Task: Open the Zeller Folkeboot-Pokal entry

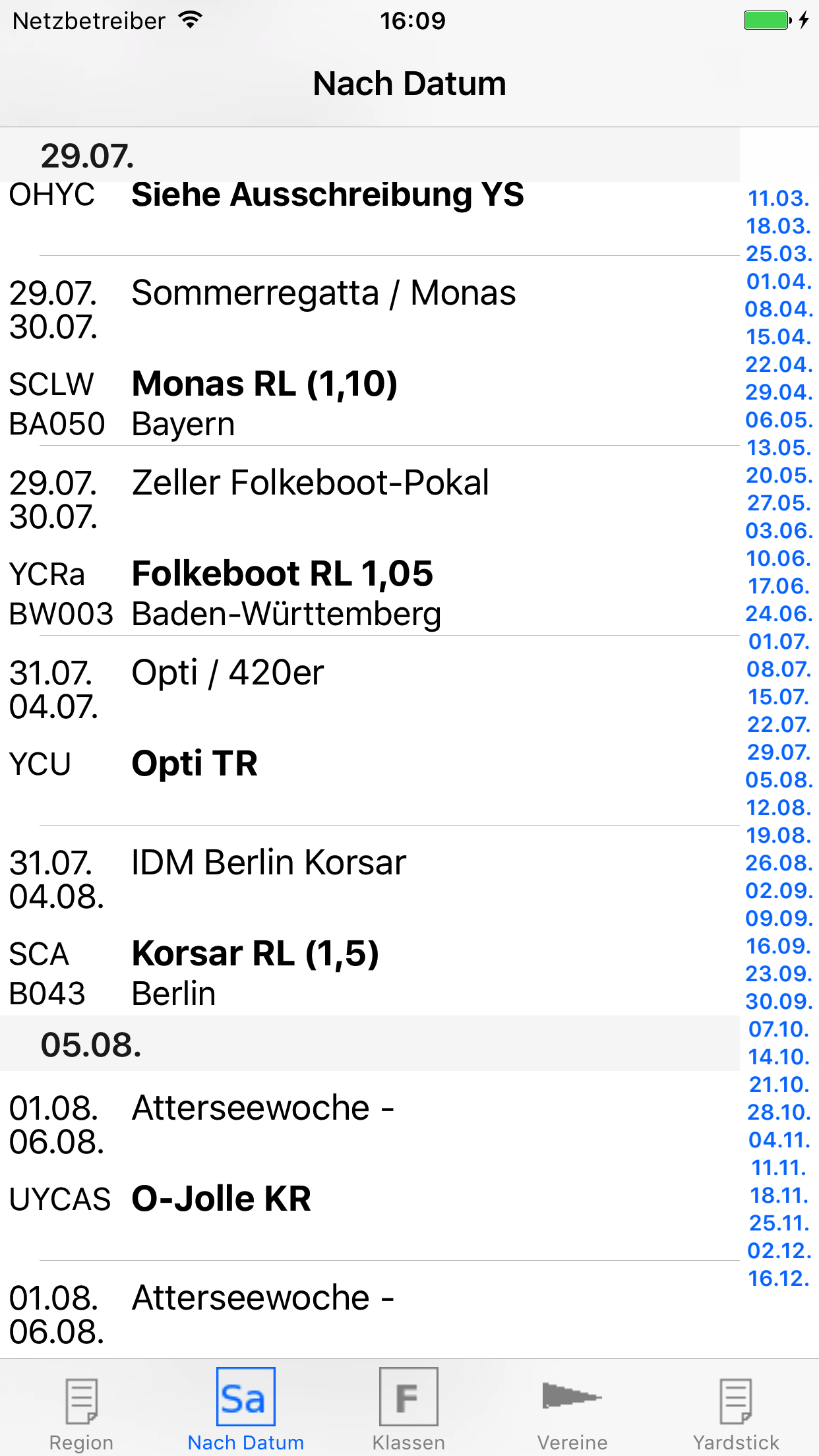Action: pos(370,541)
